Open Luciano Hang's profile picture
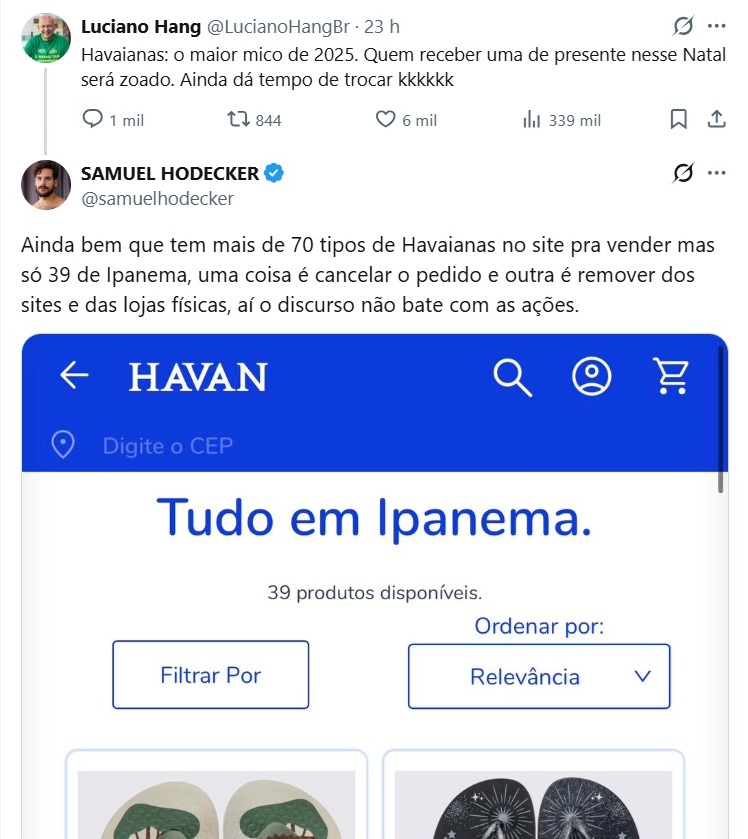 [x=46, y=40]
